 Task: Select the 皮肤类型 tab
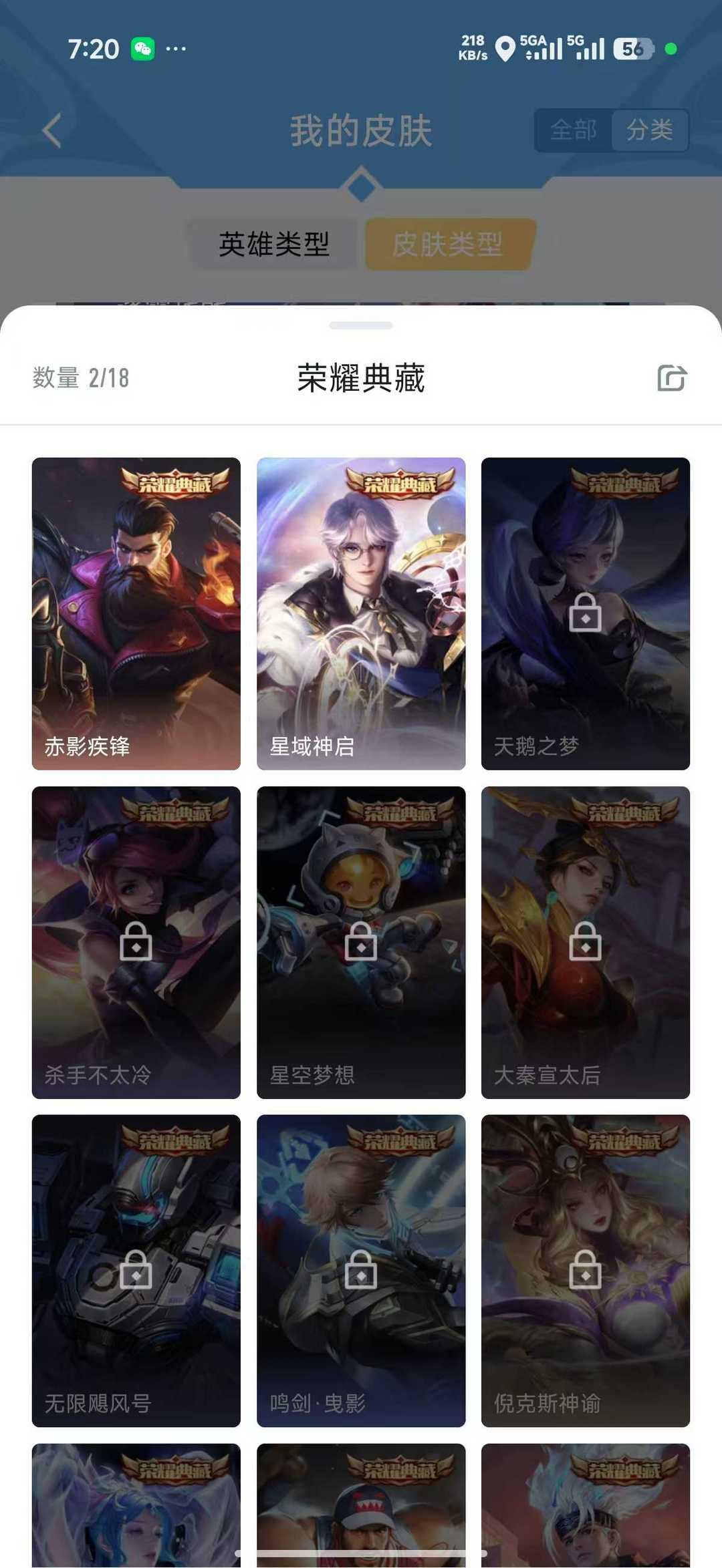[448, 245]
